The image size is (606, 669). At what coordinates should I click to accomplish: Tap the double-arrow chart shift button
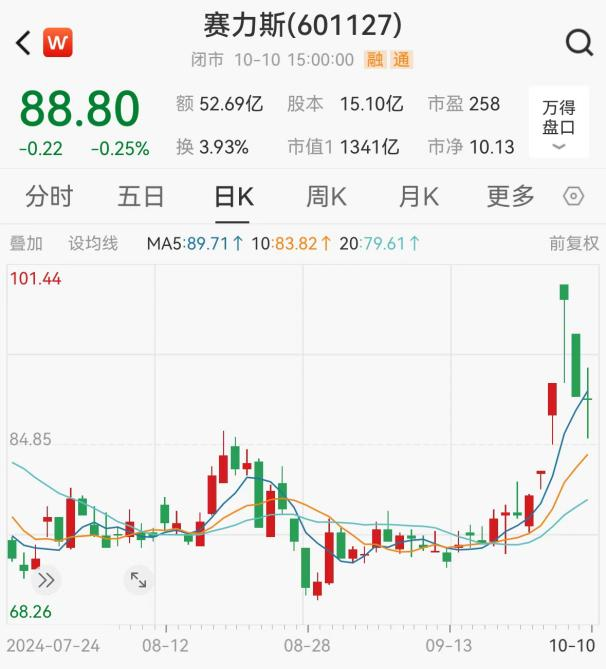click(45, 579)
